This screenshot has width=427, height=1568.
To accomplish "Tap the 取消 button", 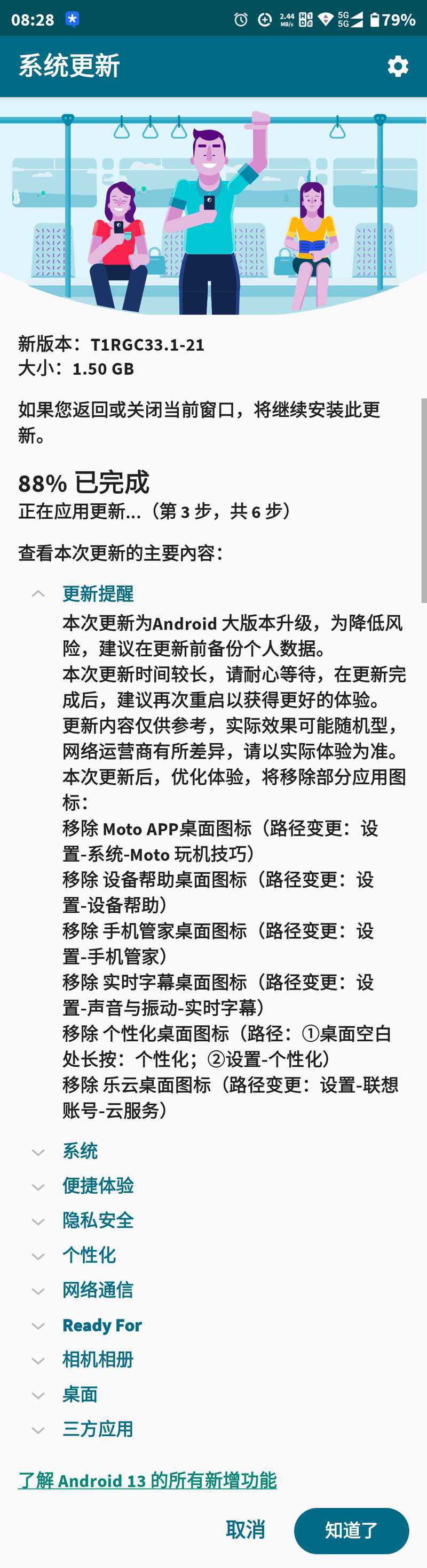I will [x=245, y=1530].
